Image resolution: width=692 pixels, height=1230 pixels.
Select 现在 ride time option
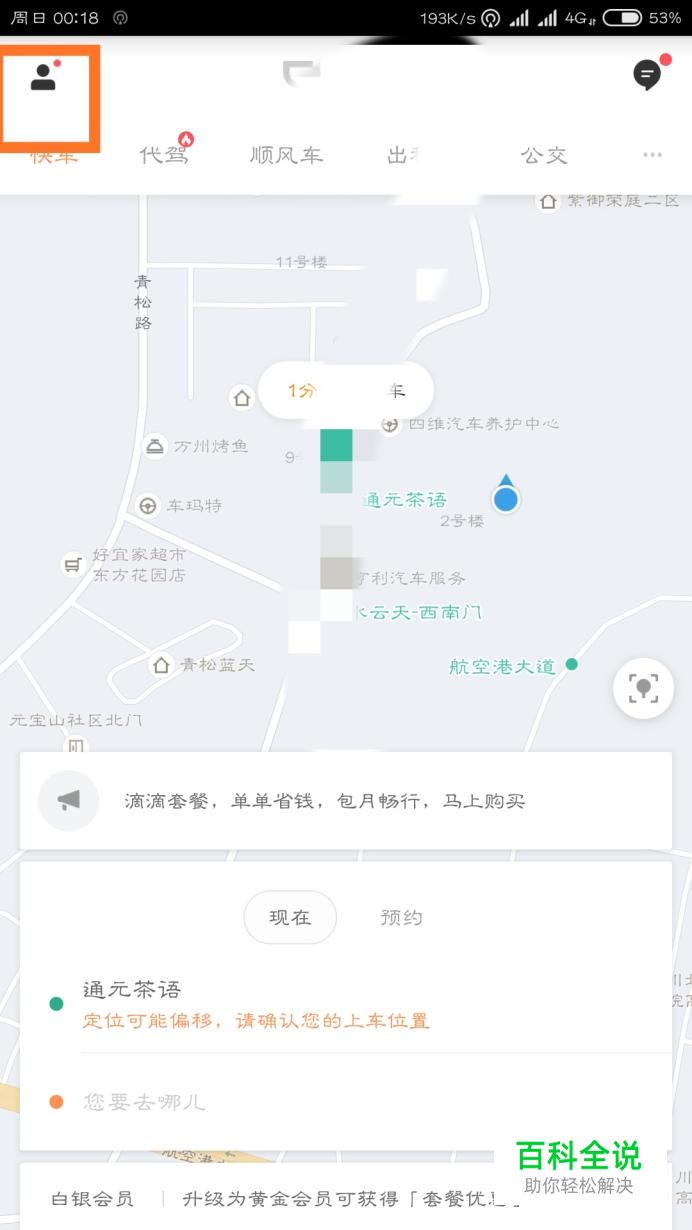pyautogui.click(x=290, y=917)
